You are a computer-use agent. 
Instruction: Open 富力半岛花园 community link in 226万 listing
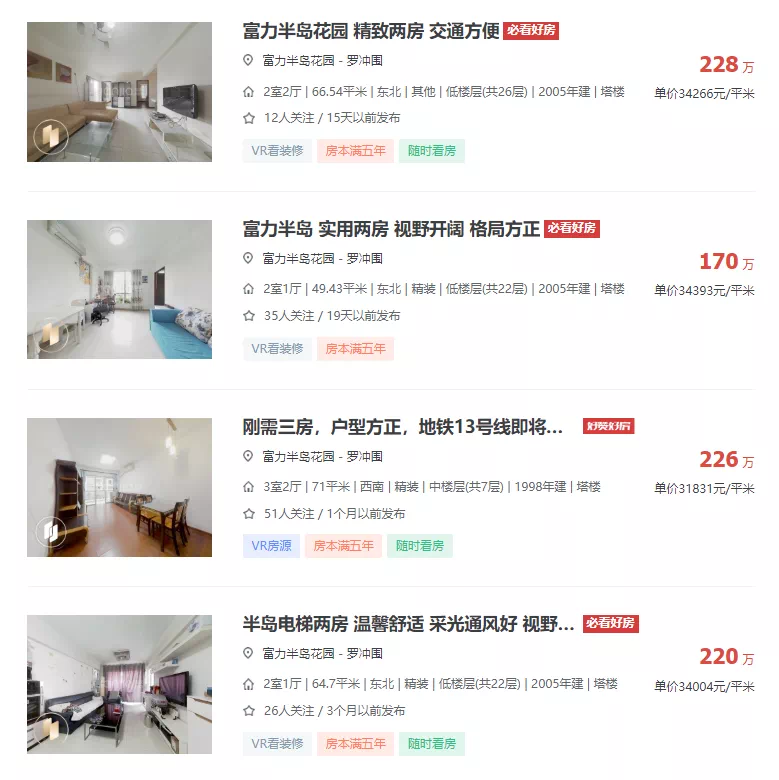click(298, 456)
